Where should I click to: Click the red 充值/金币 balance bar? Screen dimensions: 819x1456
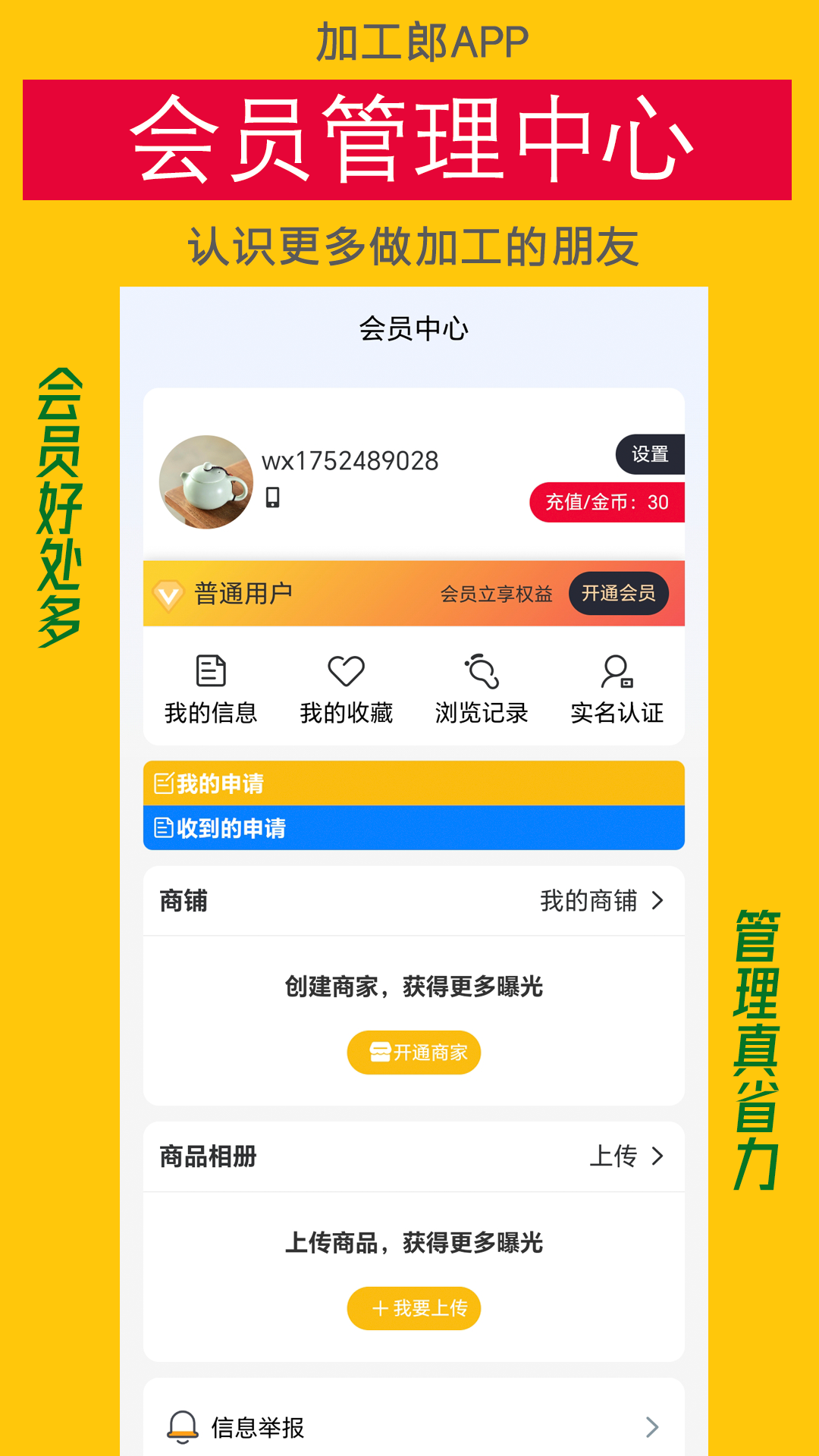[607, 501]
